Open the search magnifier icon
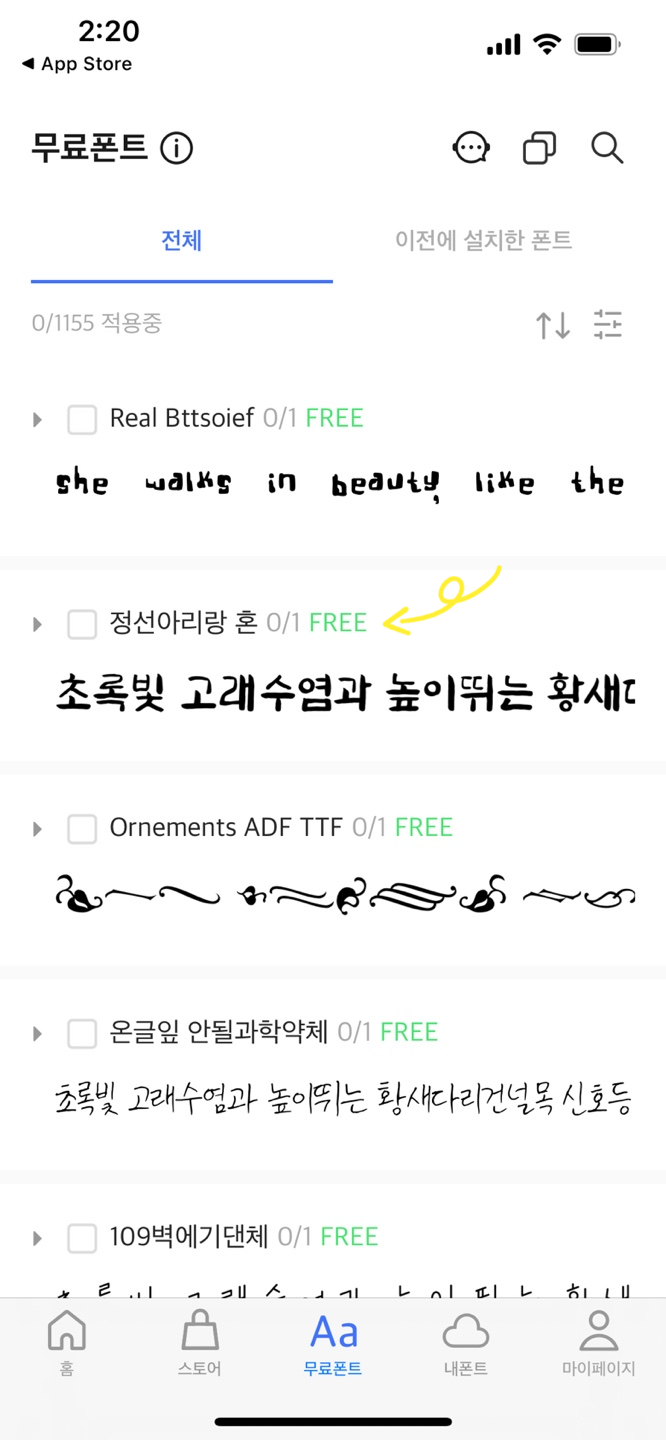Screen dimensions: 666x1440 click(x=607, y=148)
